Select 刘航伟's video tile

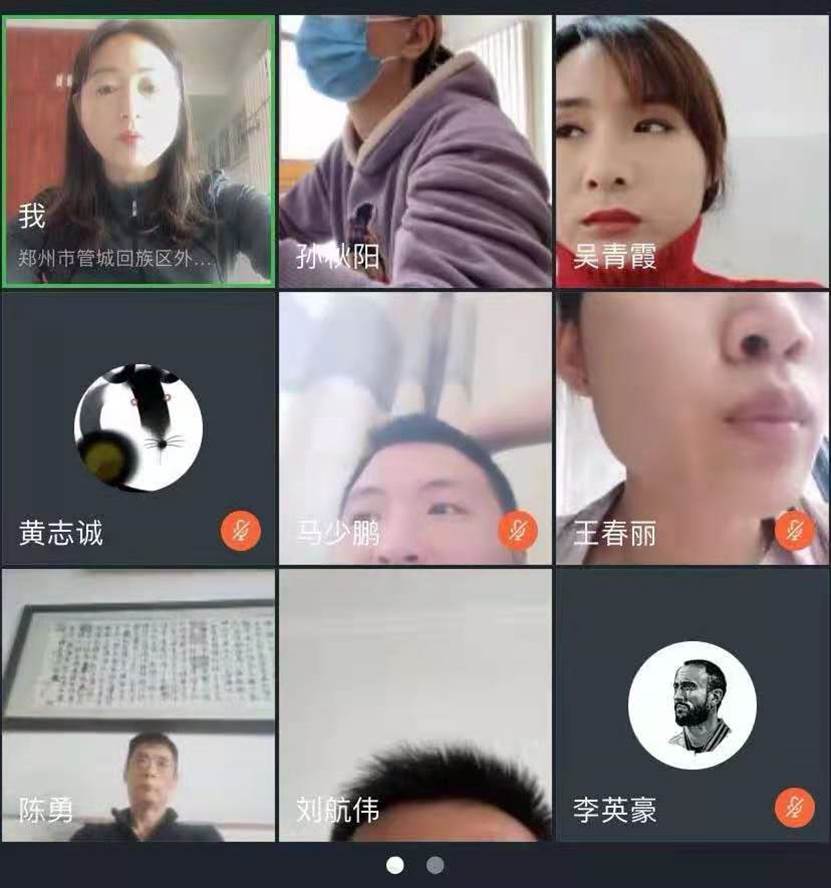click(415, 705)
